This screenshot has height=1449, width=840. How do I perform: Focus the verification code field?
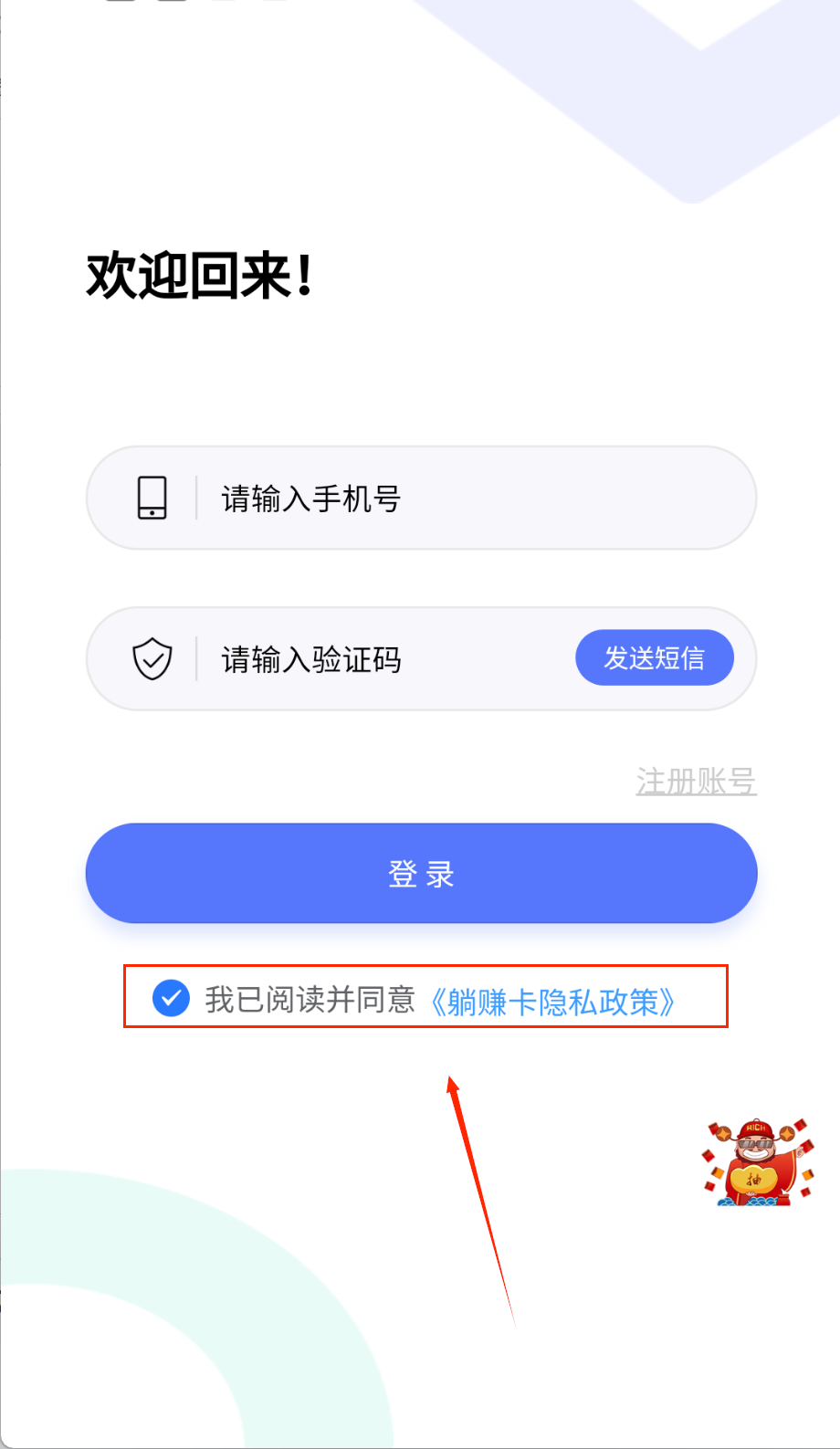383,659
